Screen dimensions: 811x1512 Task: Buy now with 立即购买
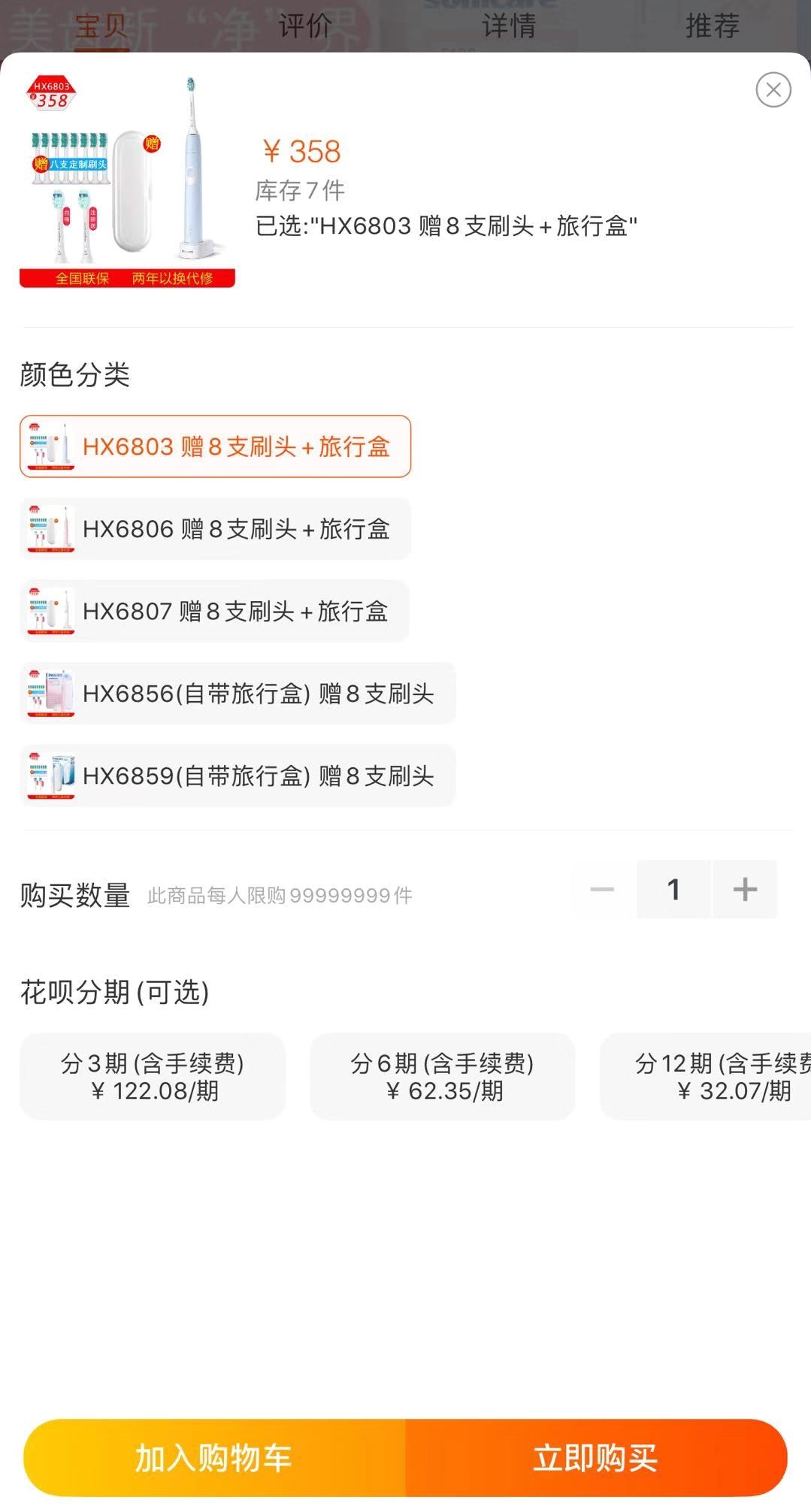(x=595, y=1458)
